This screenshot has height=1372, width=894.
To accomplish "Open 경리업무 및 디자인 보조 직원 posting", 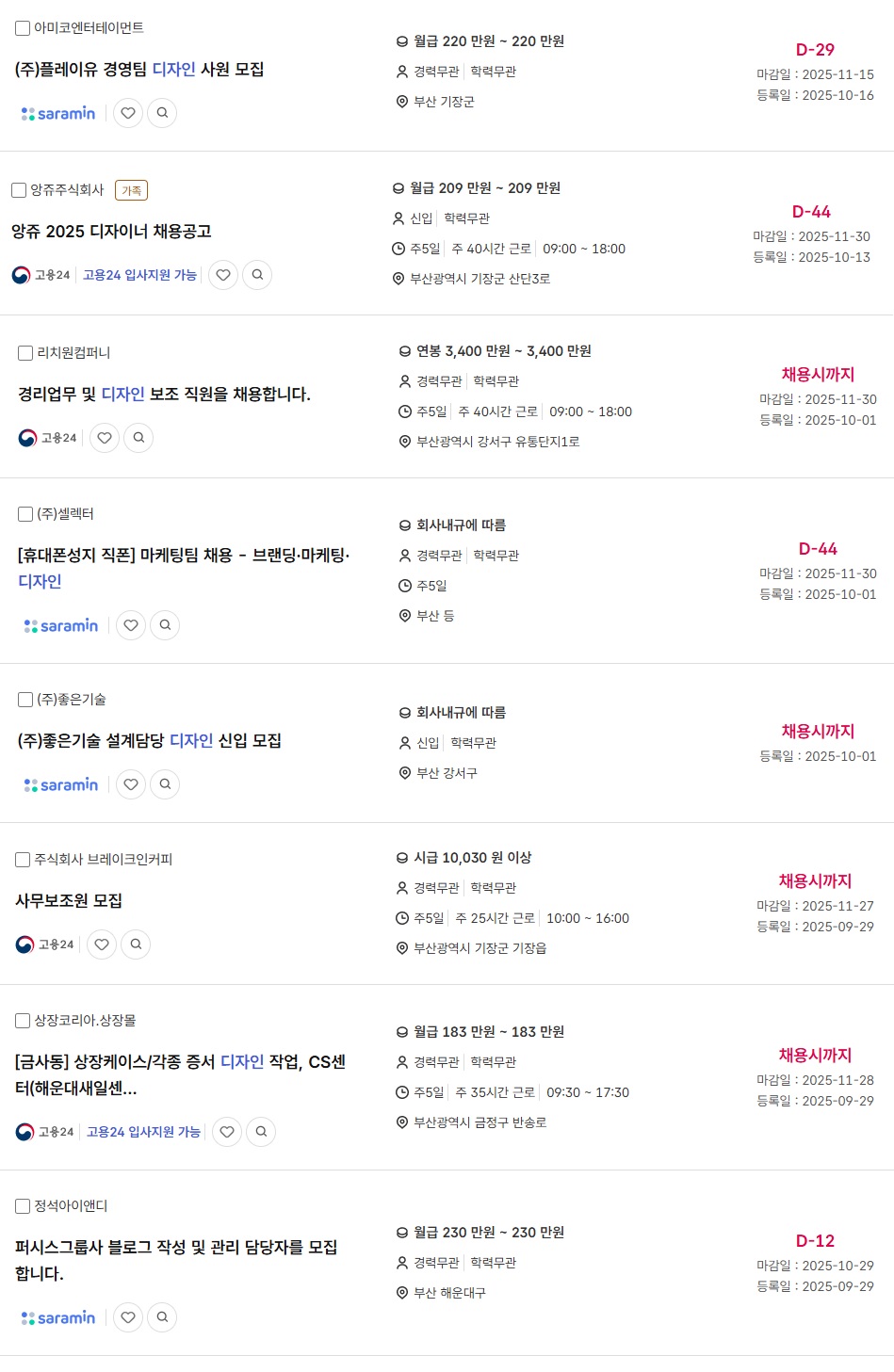I will pyautogui.click(x=164, y=395).
